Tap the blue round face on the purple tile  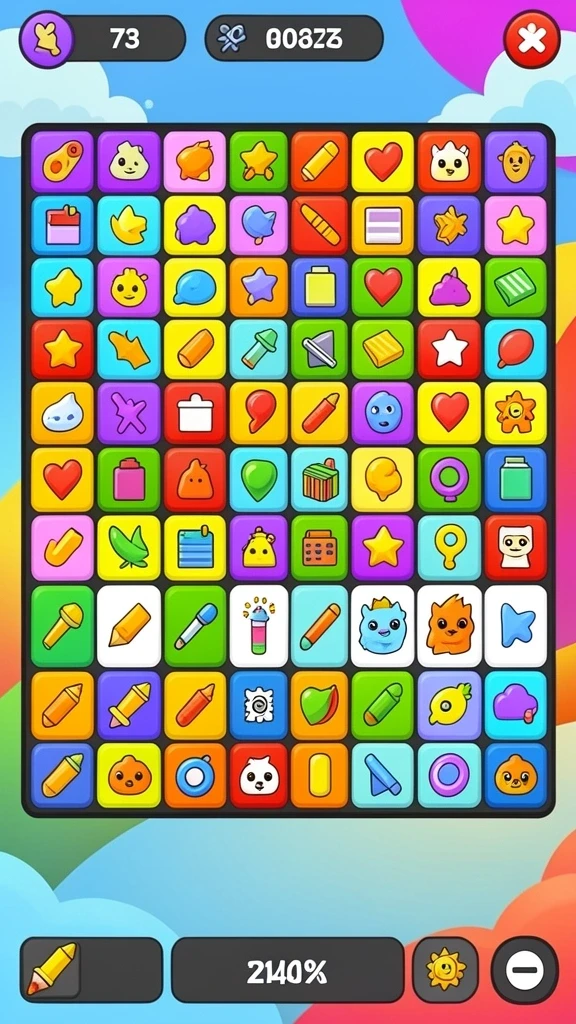coord(383,413)
